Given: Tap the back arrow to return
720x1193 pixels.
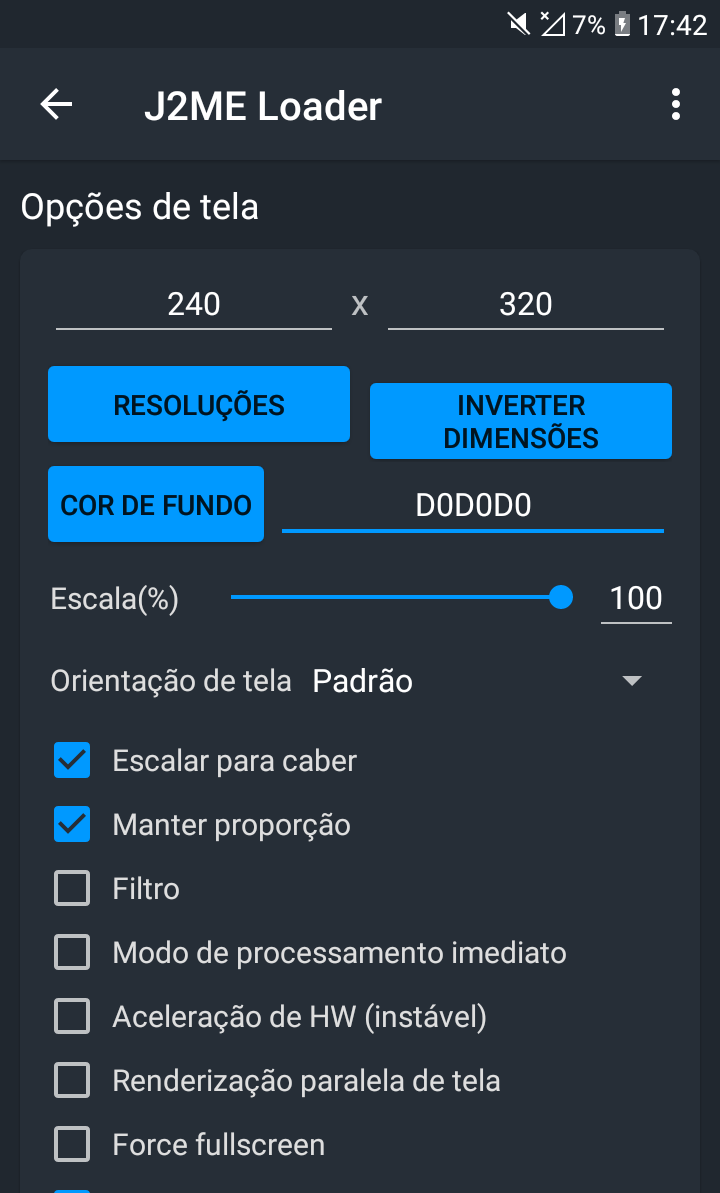Looking at the screenshot, I should [57, 104].
